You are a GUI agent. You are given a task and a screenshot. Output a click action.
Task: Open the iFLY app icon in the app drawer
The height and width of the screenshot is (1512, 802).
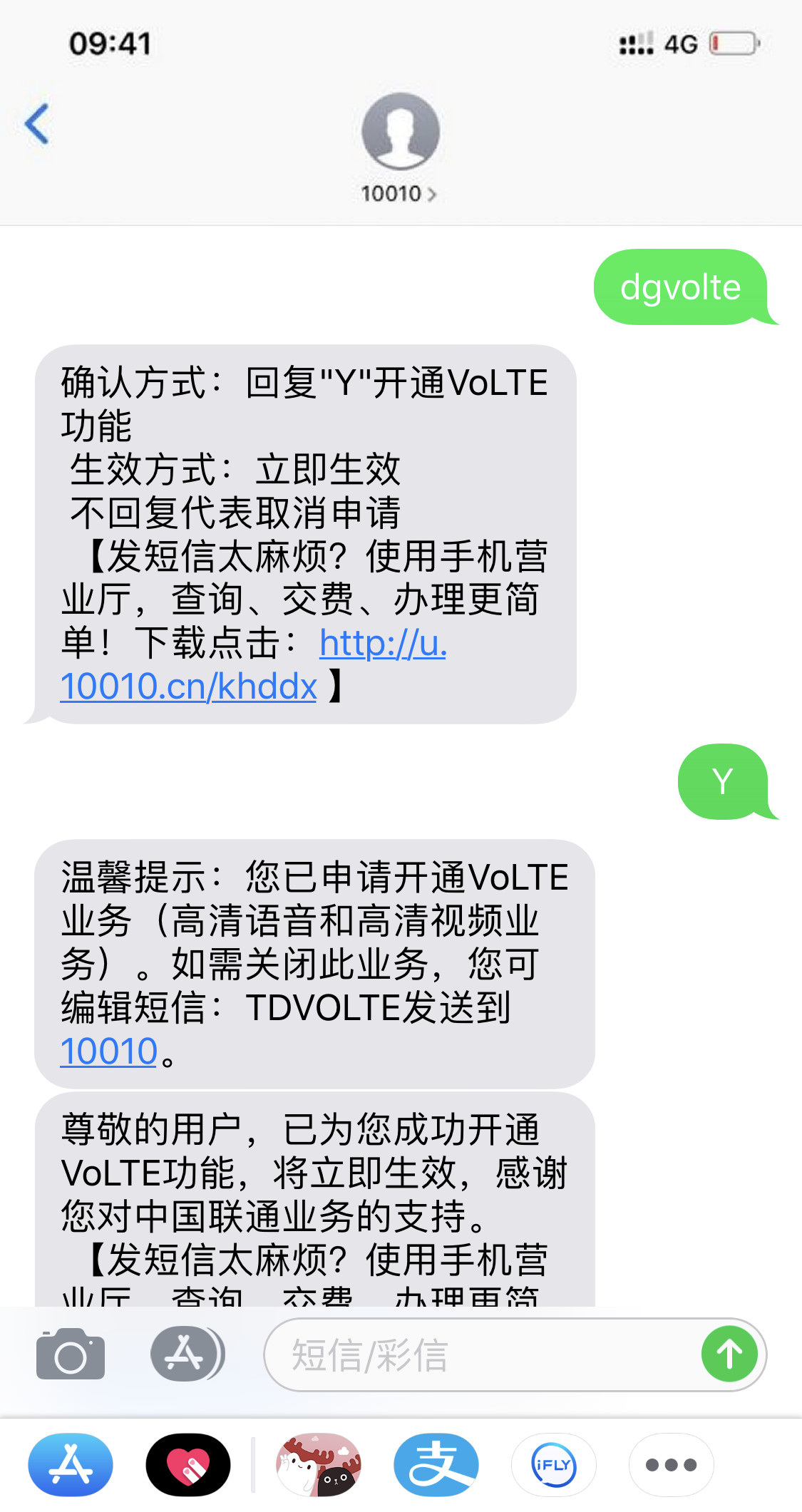[554, 1465]
